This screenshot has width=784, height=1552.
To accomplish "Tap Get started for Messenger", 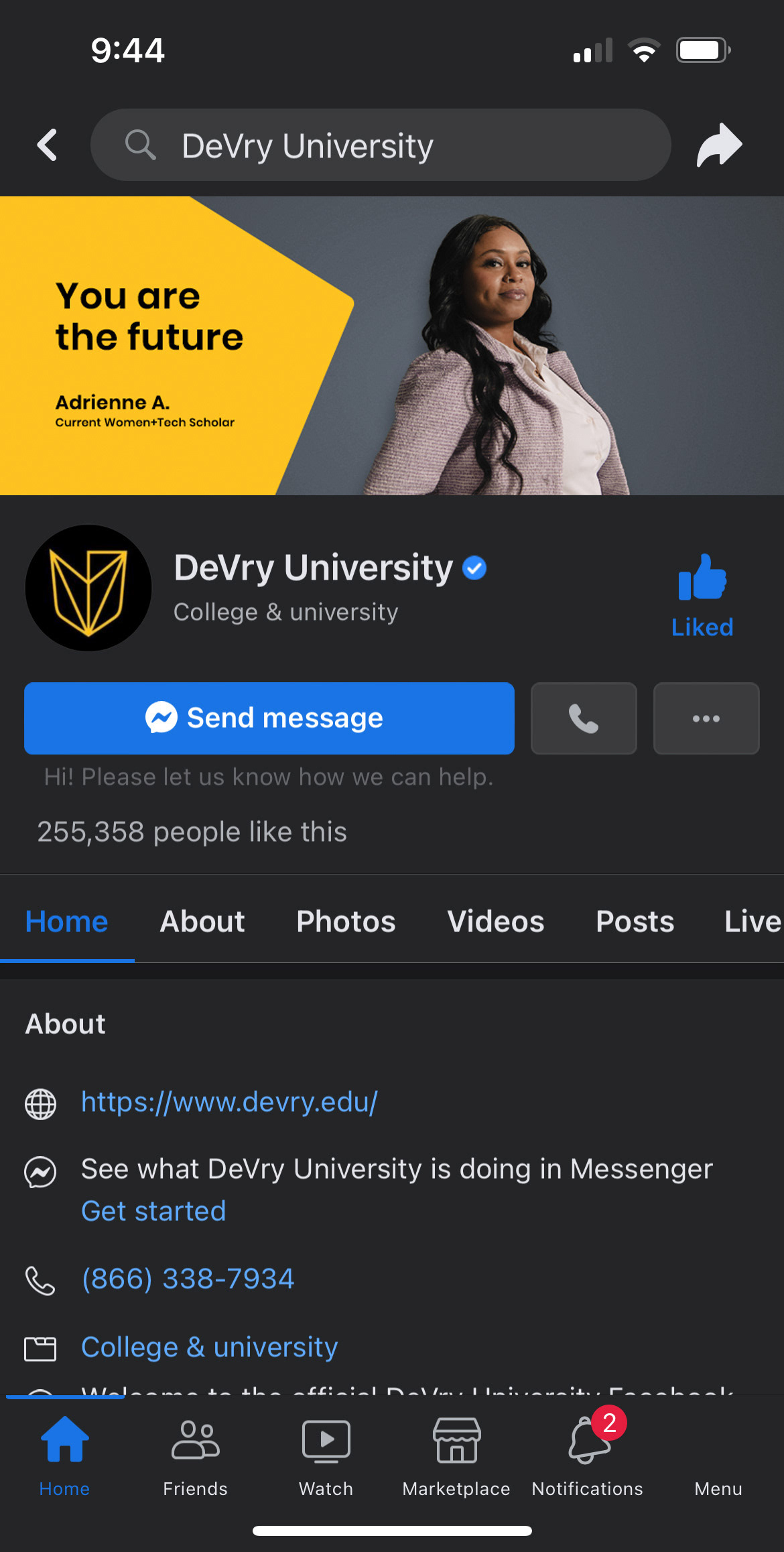I will tap(153, 1211).
